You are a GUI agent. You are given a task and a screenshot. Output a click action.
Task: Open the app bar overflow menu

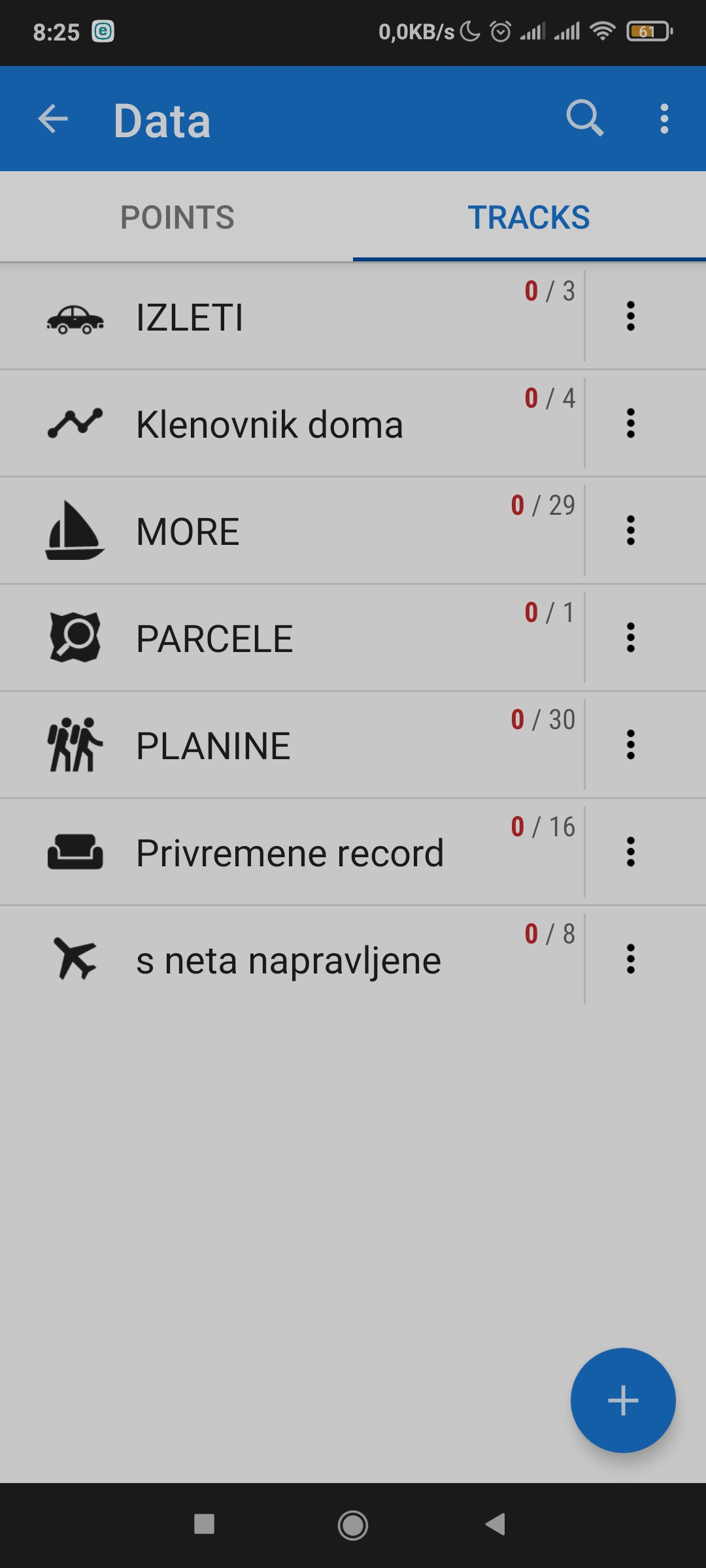point(664,119)
